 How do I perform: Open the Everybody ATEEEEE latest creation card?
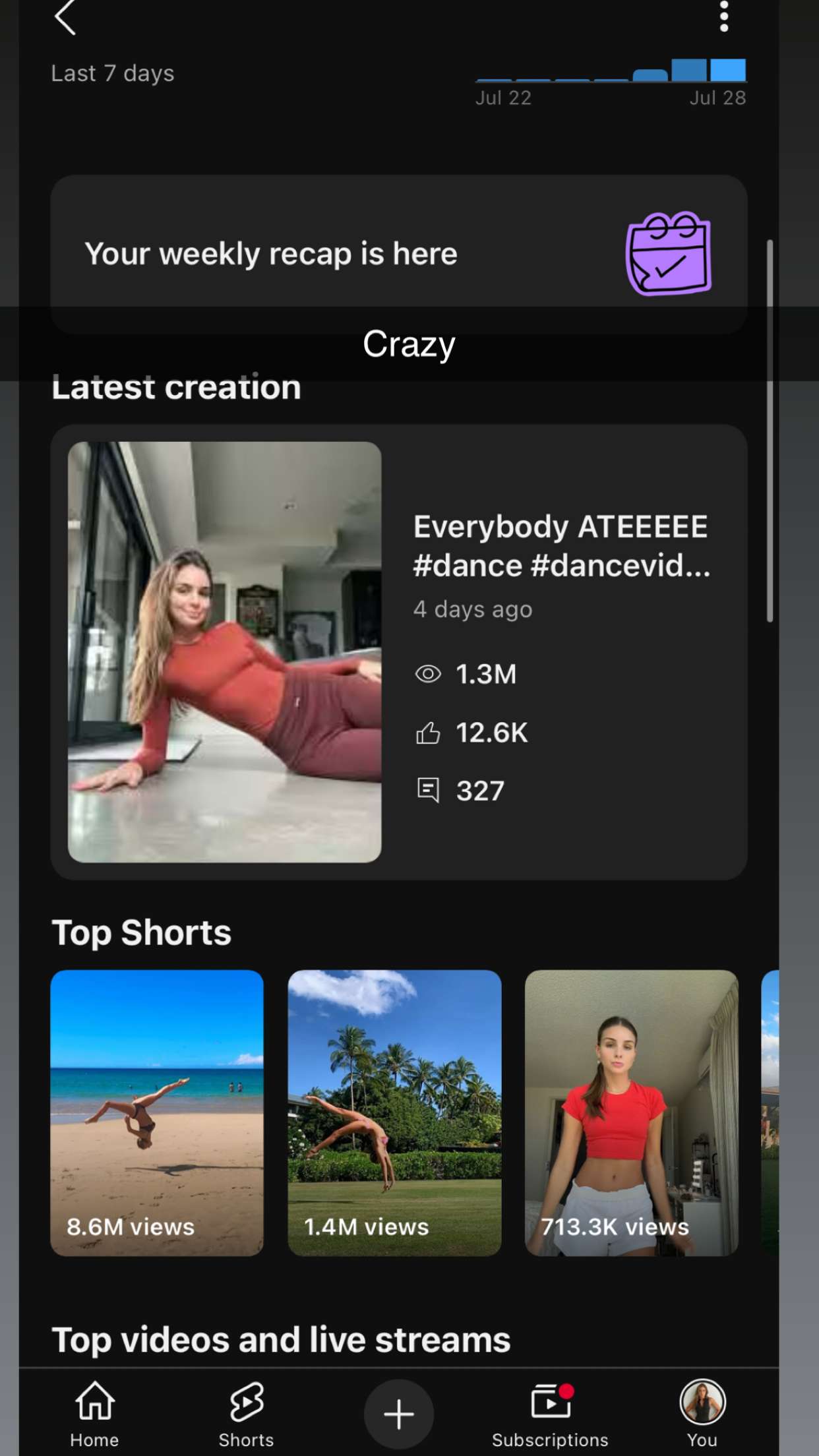click(x=398, y=652)
